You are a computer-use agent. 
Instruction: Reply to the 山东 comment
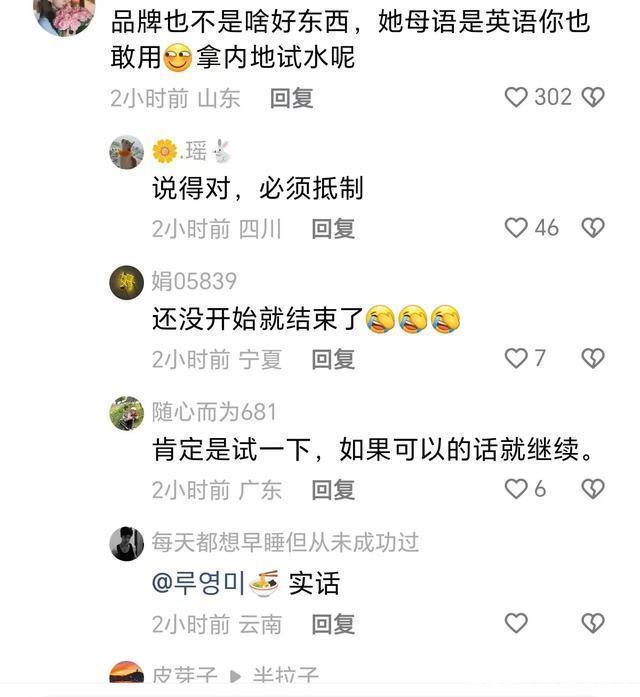coord(292,98)
